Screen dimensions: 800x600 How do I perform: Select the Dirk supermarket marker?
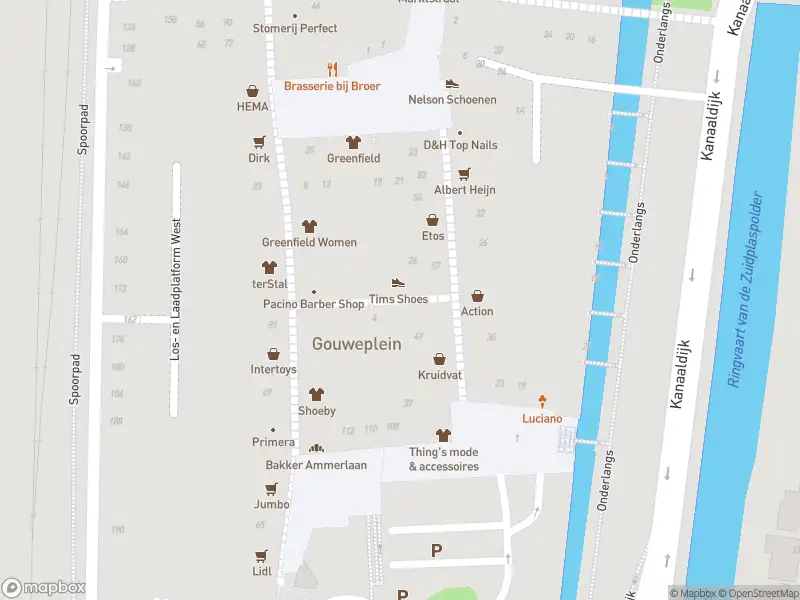[259, 142]
